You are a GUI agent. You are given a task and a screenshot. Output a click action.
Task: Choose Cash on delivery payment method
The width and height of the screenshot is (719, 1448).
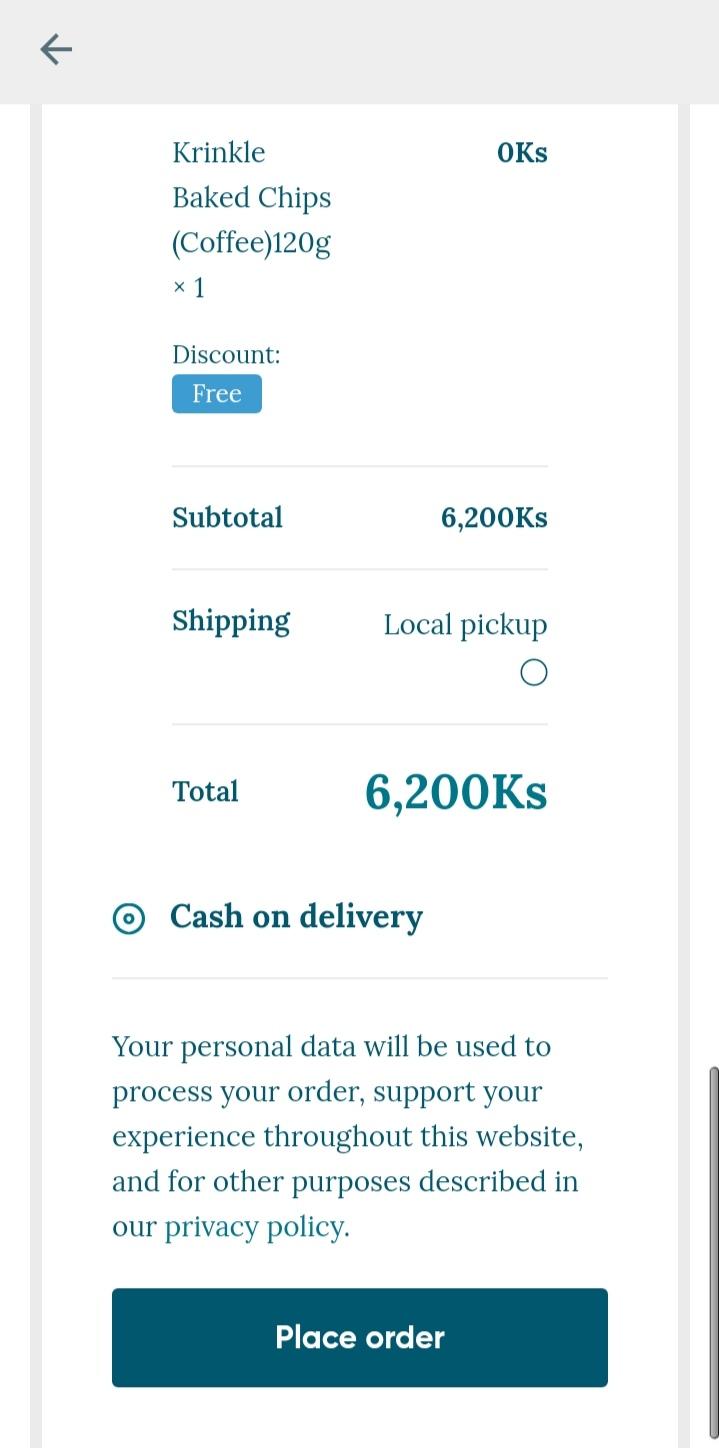[x=129, y=918]
